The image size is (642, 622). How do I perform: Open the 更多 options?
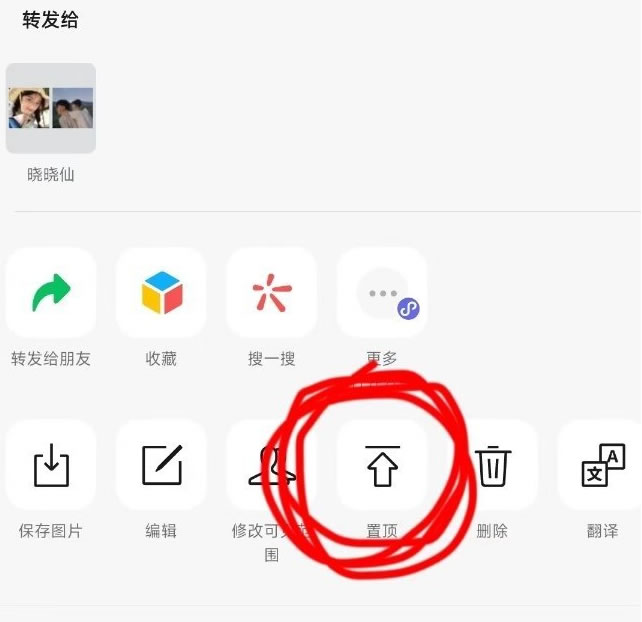click(382, 293)
